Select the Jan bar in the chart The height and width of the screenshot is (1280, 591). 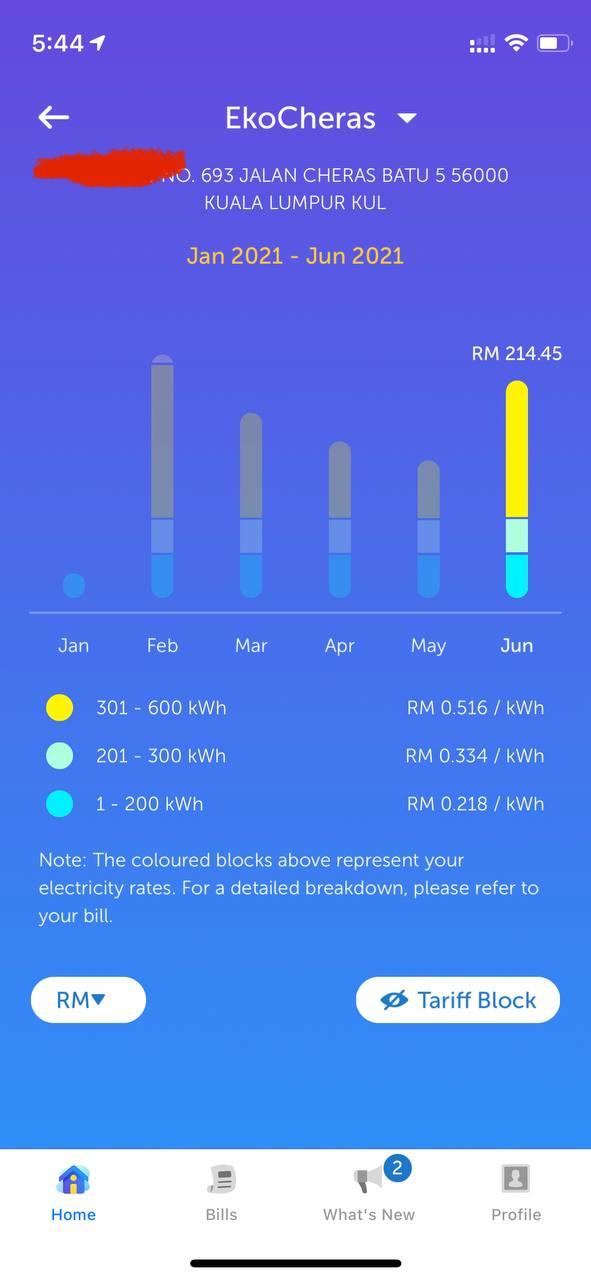[x=74, y=585]
